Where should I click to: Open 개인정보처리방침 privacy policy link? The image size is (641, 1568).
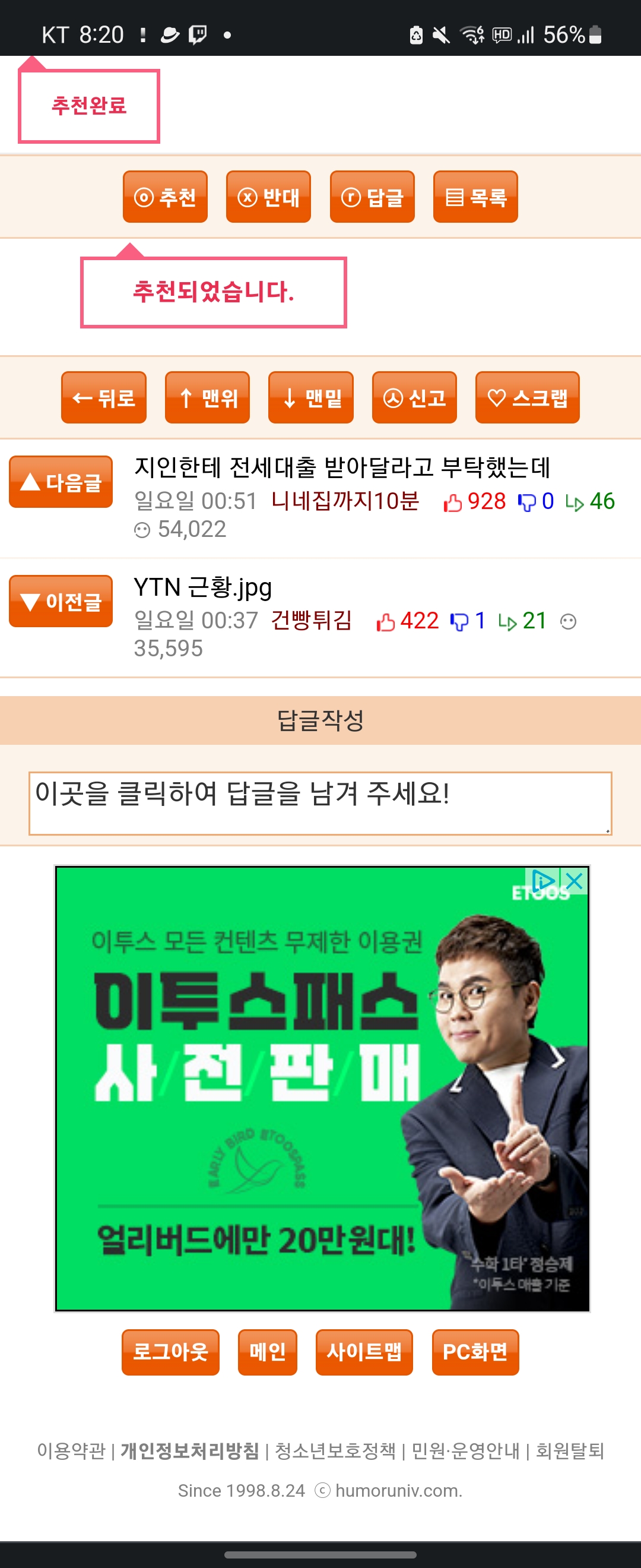pos(190,1450)
